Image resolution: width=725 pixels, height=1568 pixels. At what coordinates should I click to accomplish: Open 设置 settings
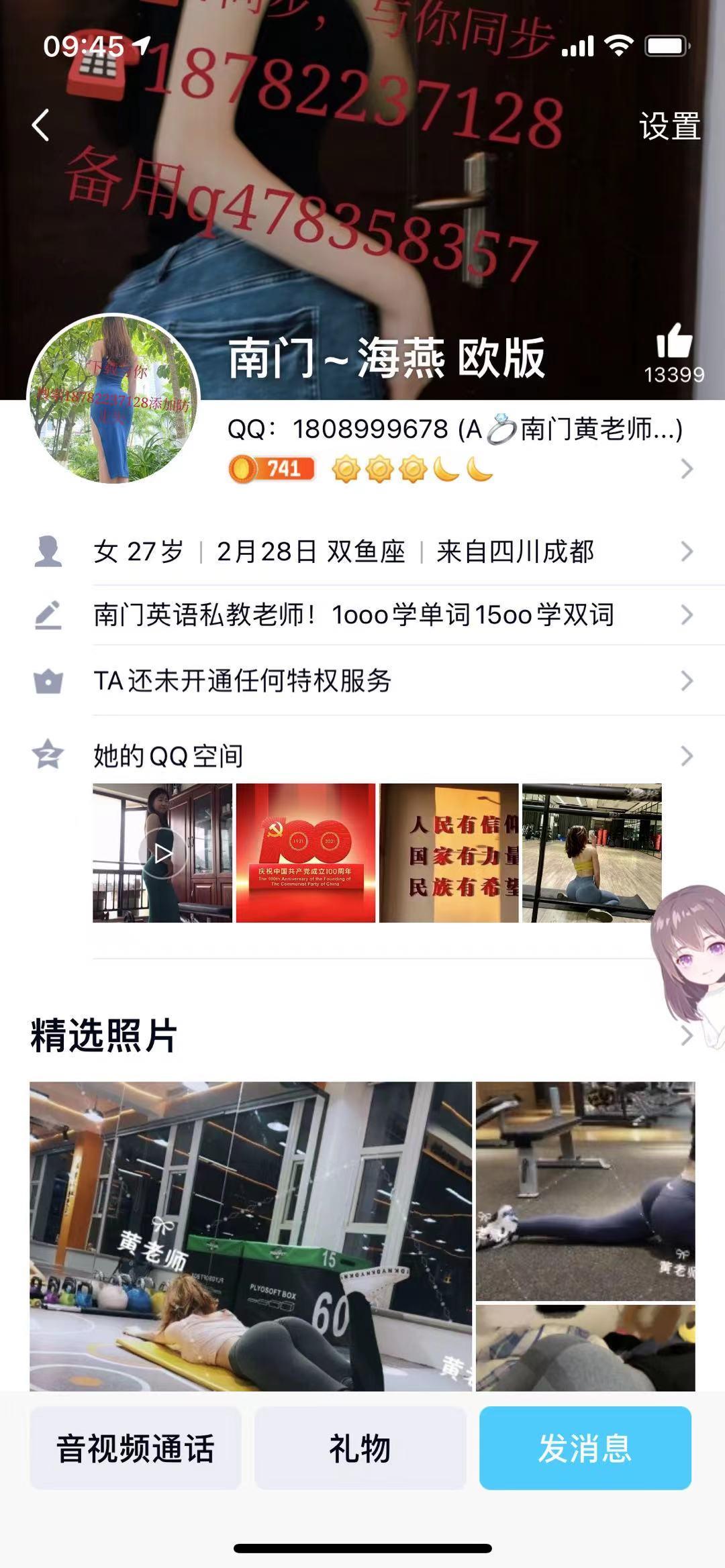coord(669,126)
